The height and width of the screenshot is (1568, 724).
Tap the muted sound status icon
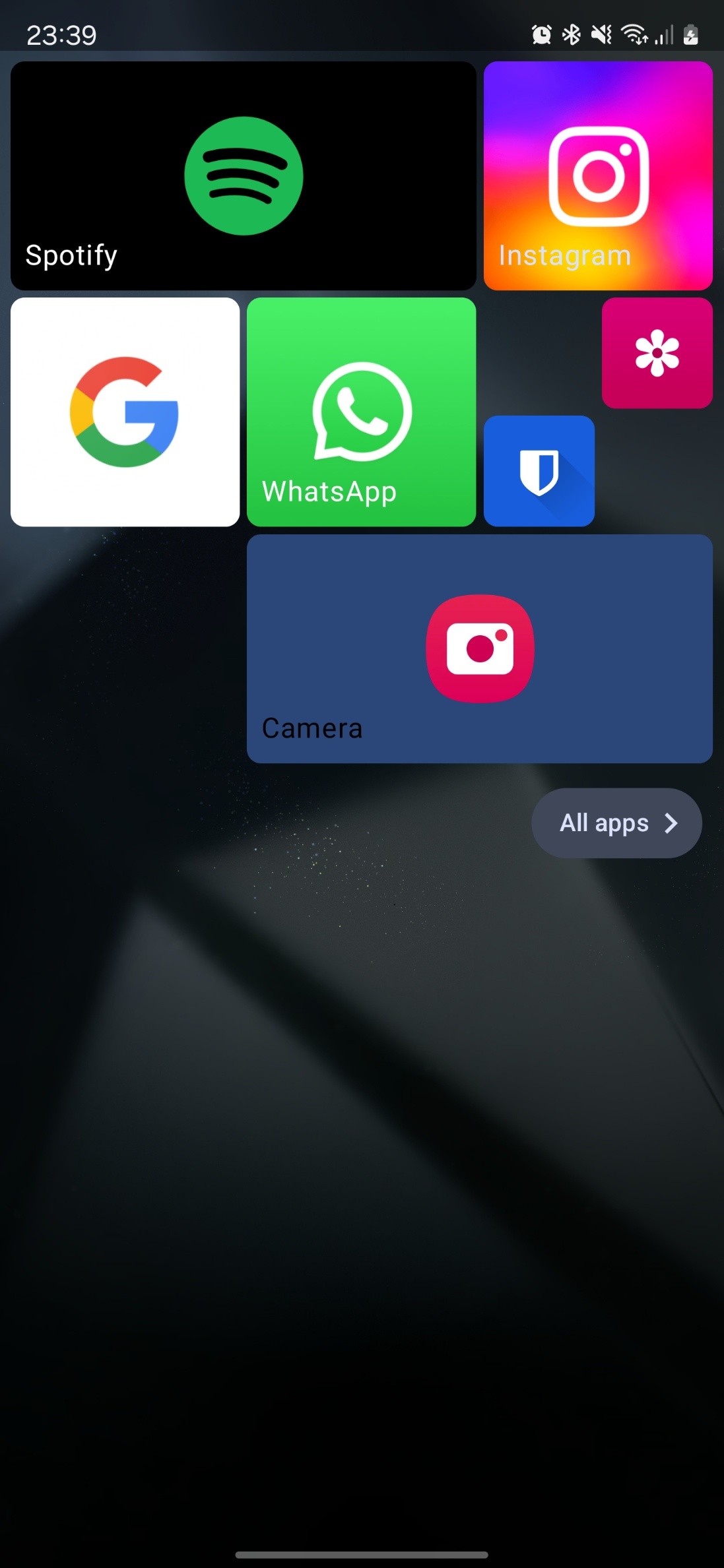click(600, 34)
